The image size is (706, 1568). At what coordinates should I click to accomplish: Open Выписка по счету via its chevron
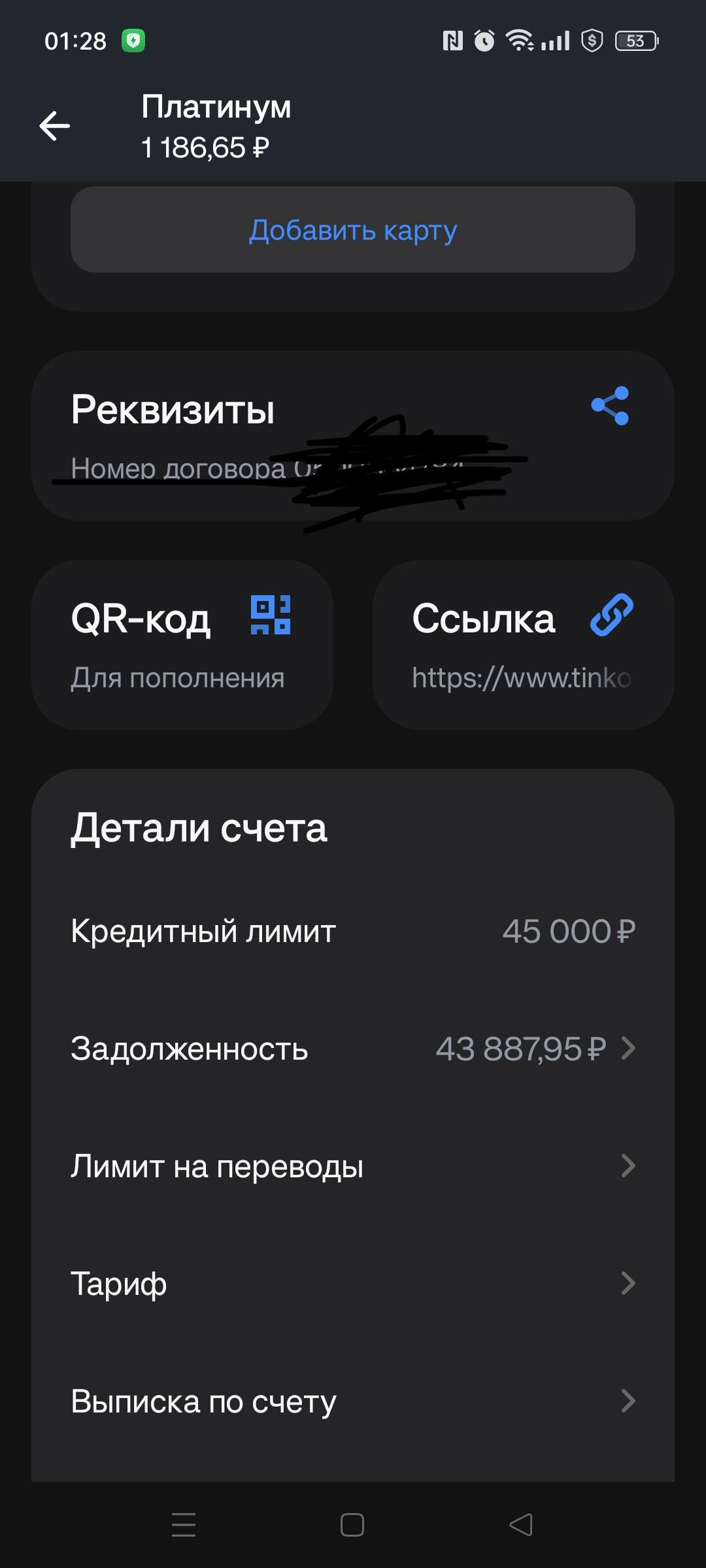coord(626,1400)
